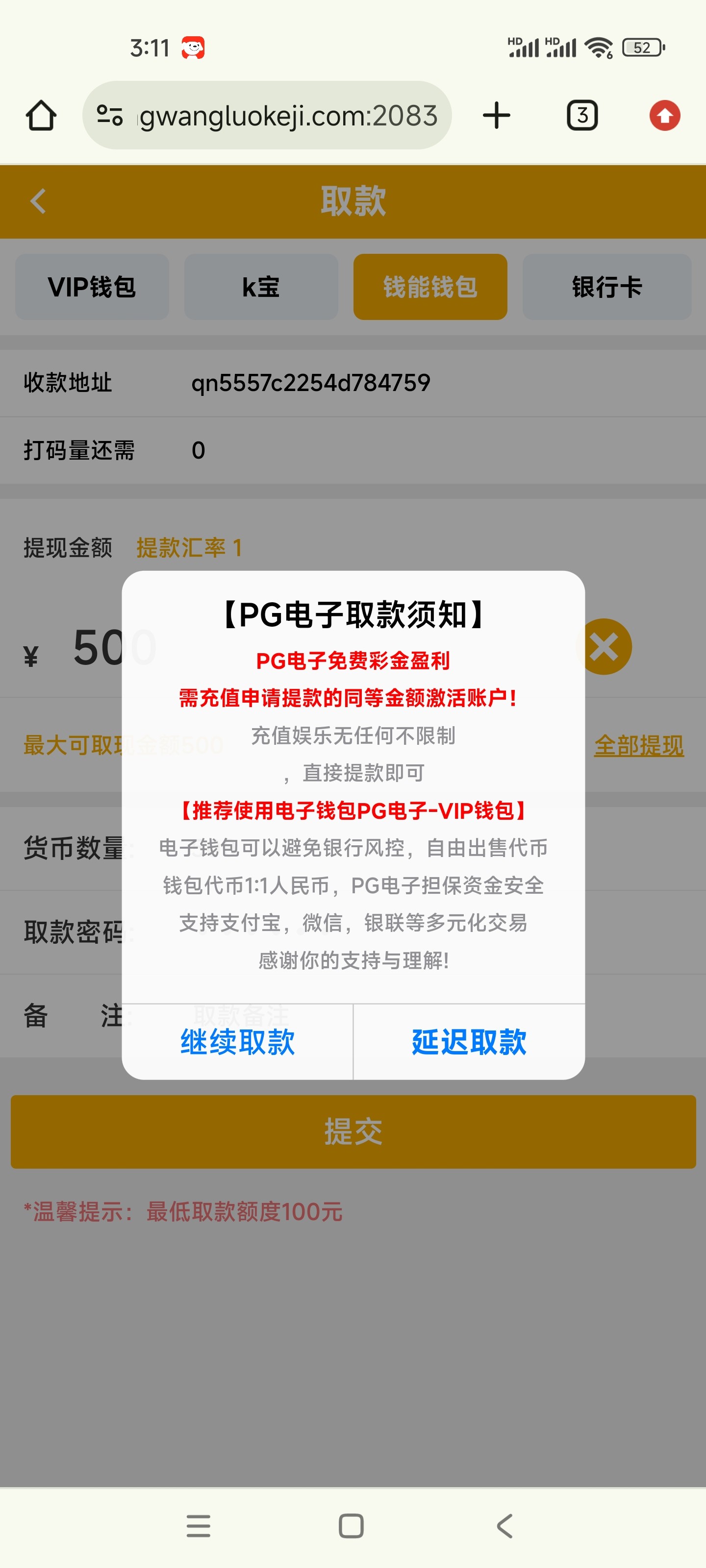Switch to the k宝 tab
Image resolution: width=706 pixels, height=1568 pixels.
(x=261, y=287)
